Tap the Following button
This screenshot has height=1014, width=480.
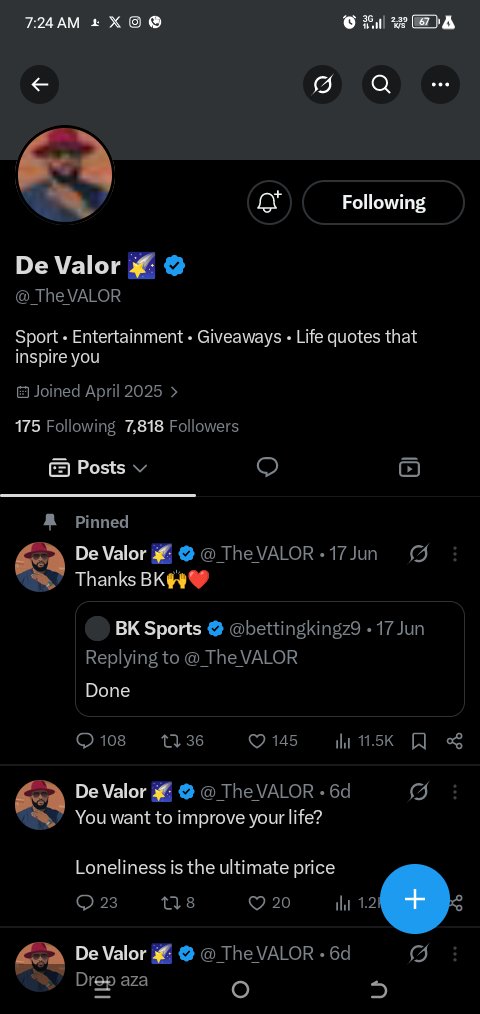pos(383,202)
